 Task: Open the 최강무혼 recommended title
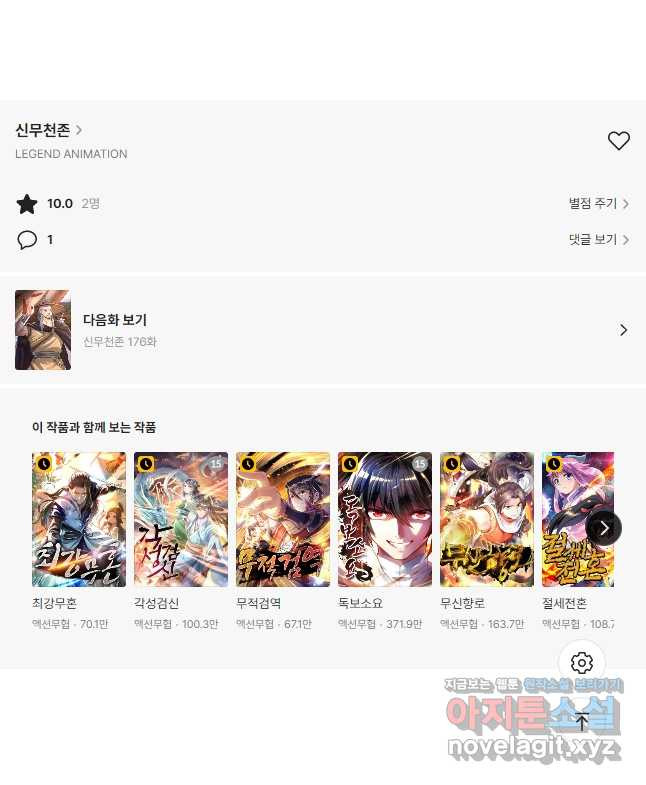79,520
